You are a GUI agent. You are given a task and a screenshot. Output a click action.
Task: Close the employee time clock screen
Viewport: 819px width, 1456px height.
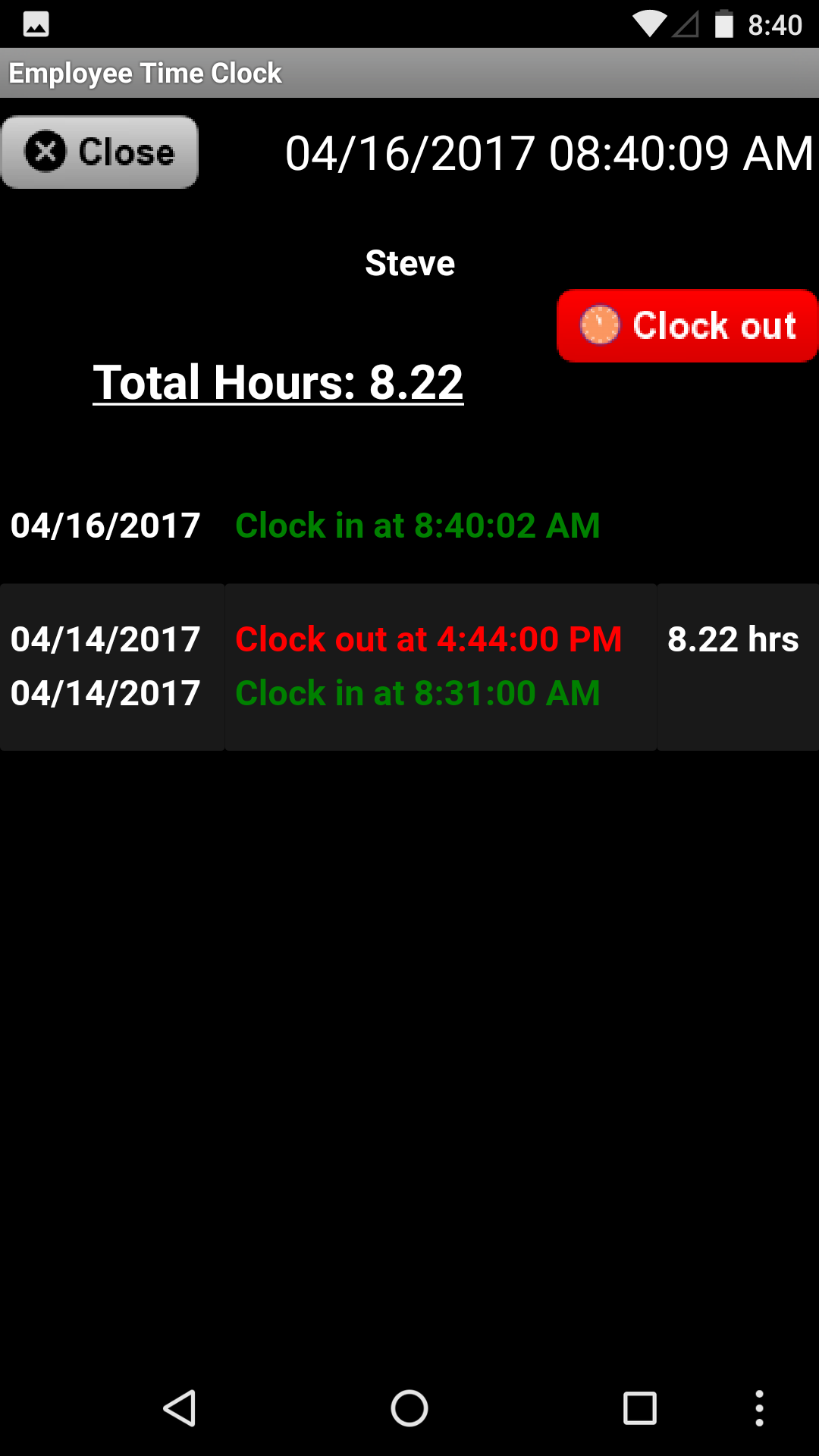(99, 151)
